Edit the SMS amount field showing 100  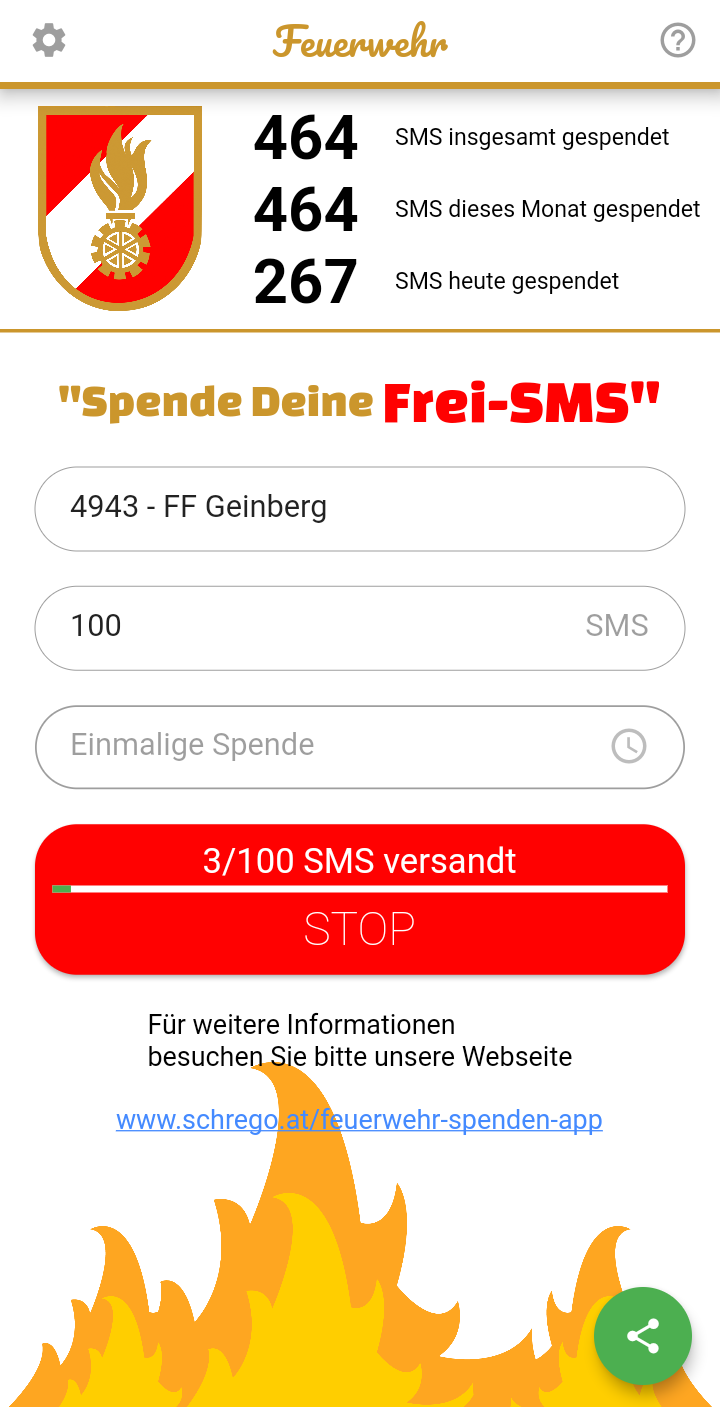(360, 627)
